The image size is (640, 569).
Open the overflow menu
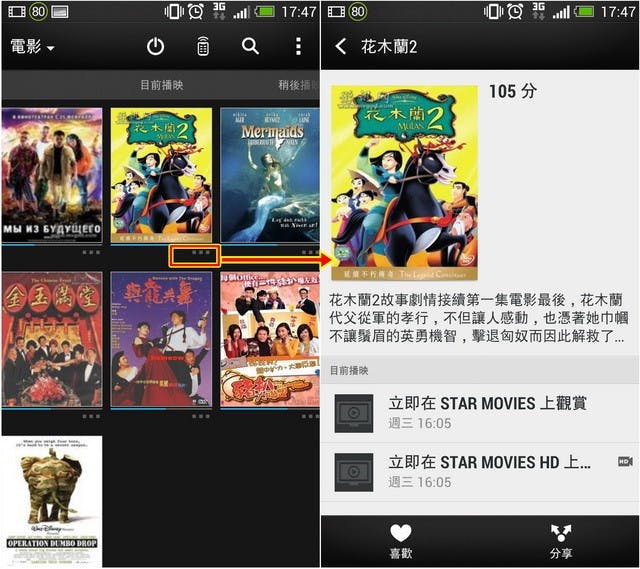(x=298, y=46)
